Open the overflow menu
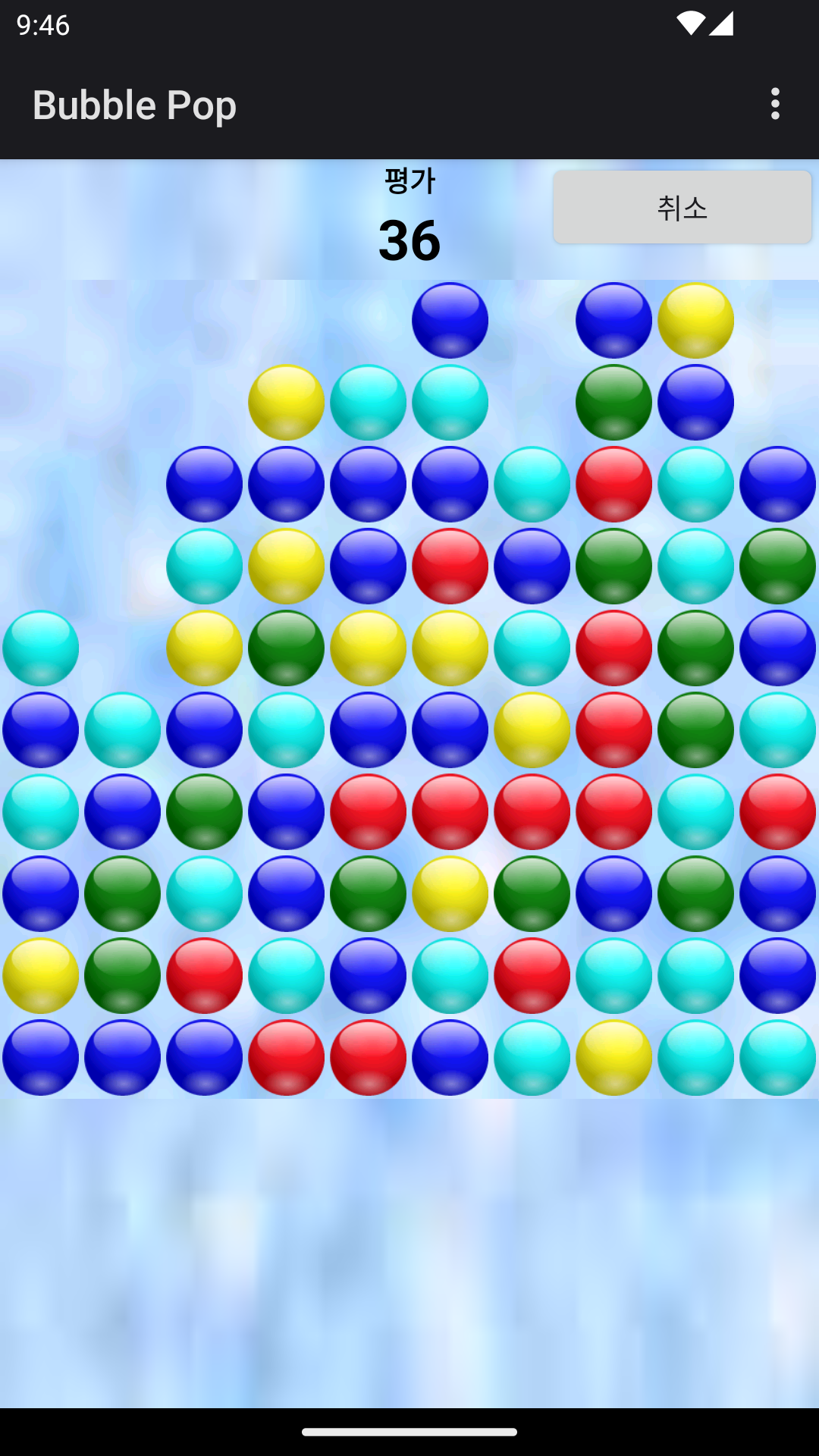This screenshot has width=819, height=1456. pos(774,104)
